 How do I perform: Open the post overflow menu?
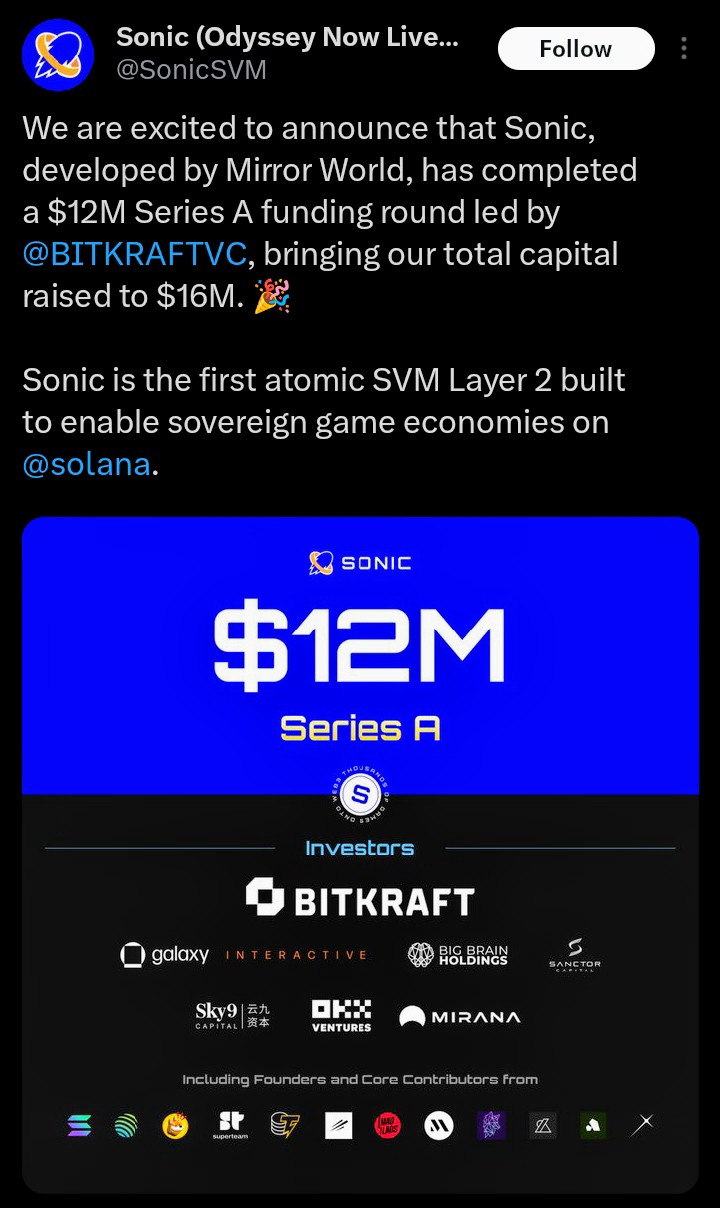684,48
